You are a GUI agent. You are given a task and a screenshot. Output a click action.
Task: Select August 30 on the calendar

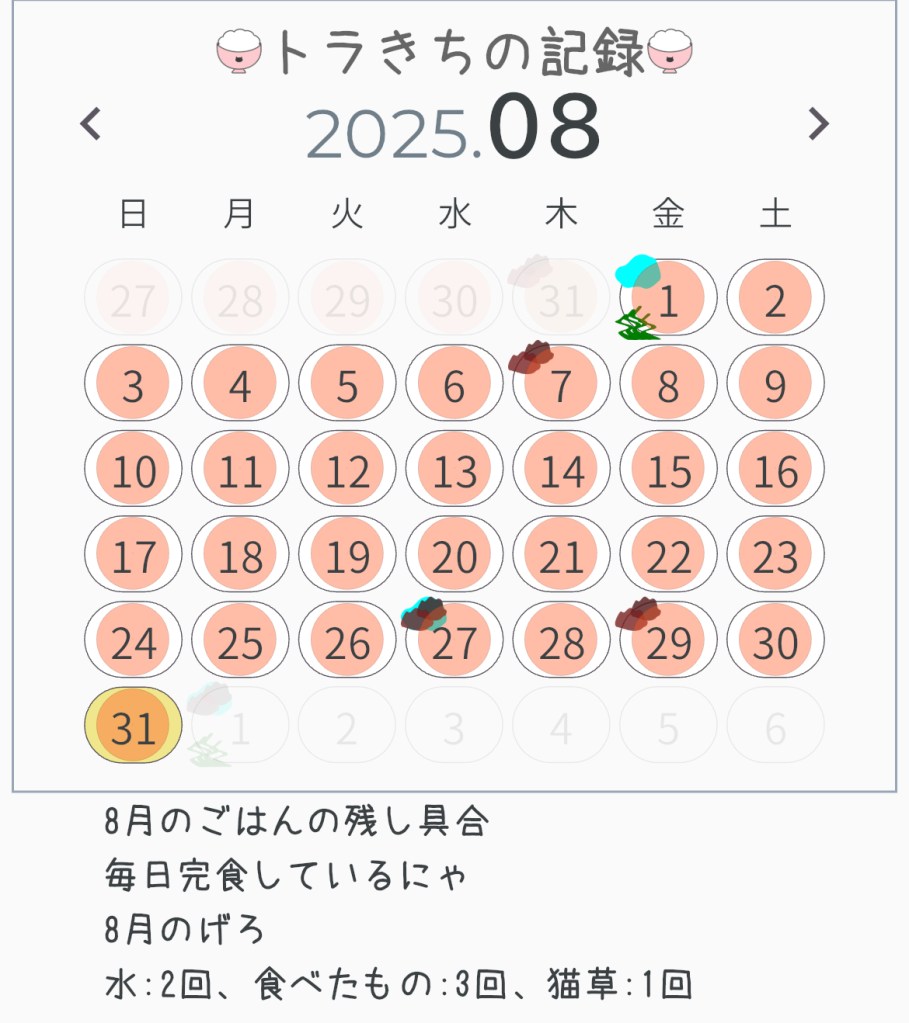[775, 641]
